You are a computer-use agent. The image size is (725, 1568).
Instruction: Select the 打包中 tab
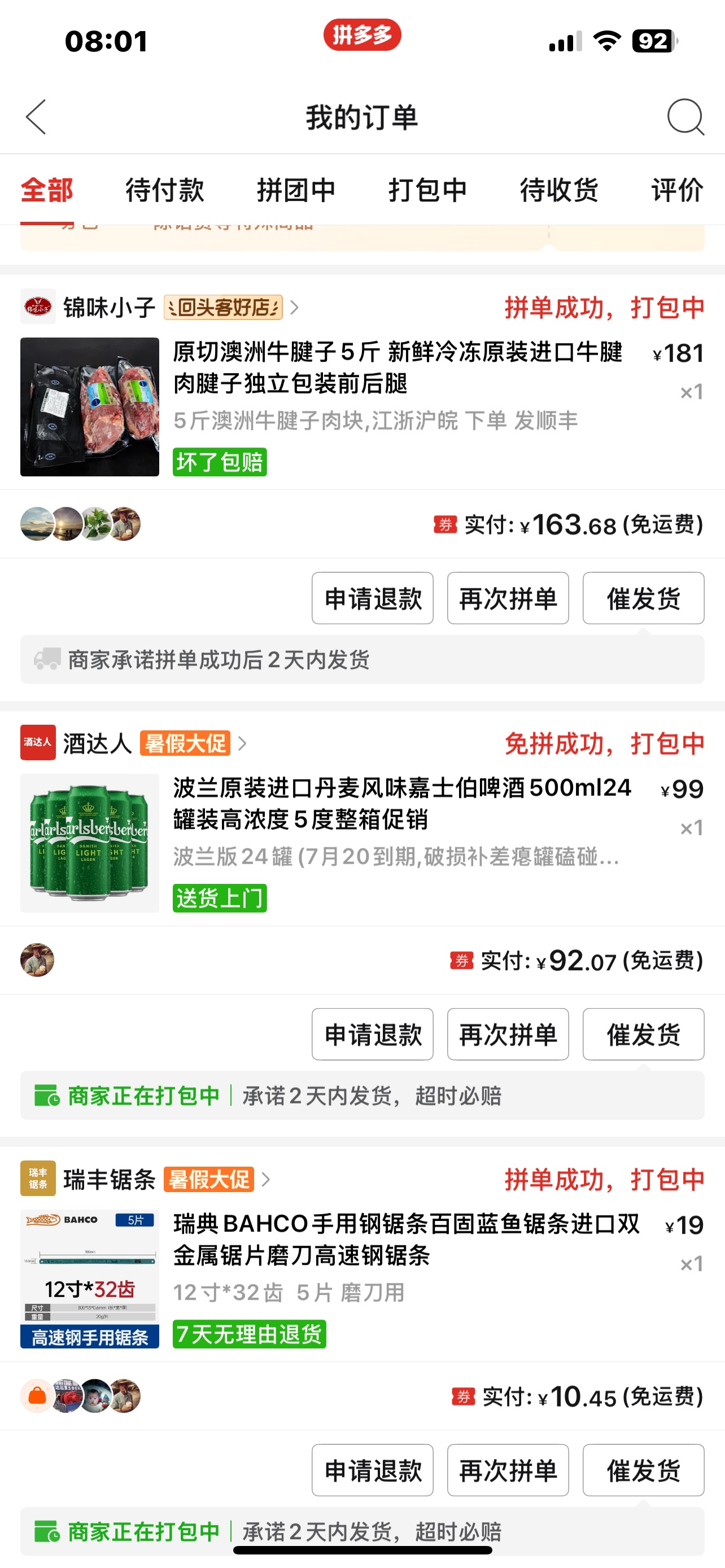pos(427,190)
